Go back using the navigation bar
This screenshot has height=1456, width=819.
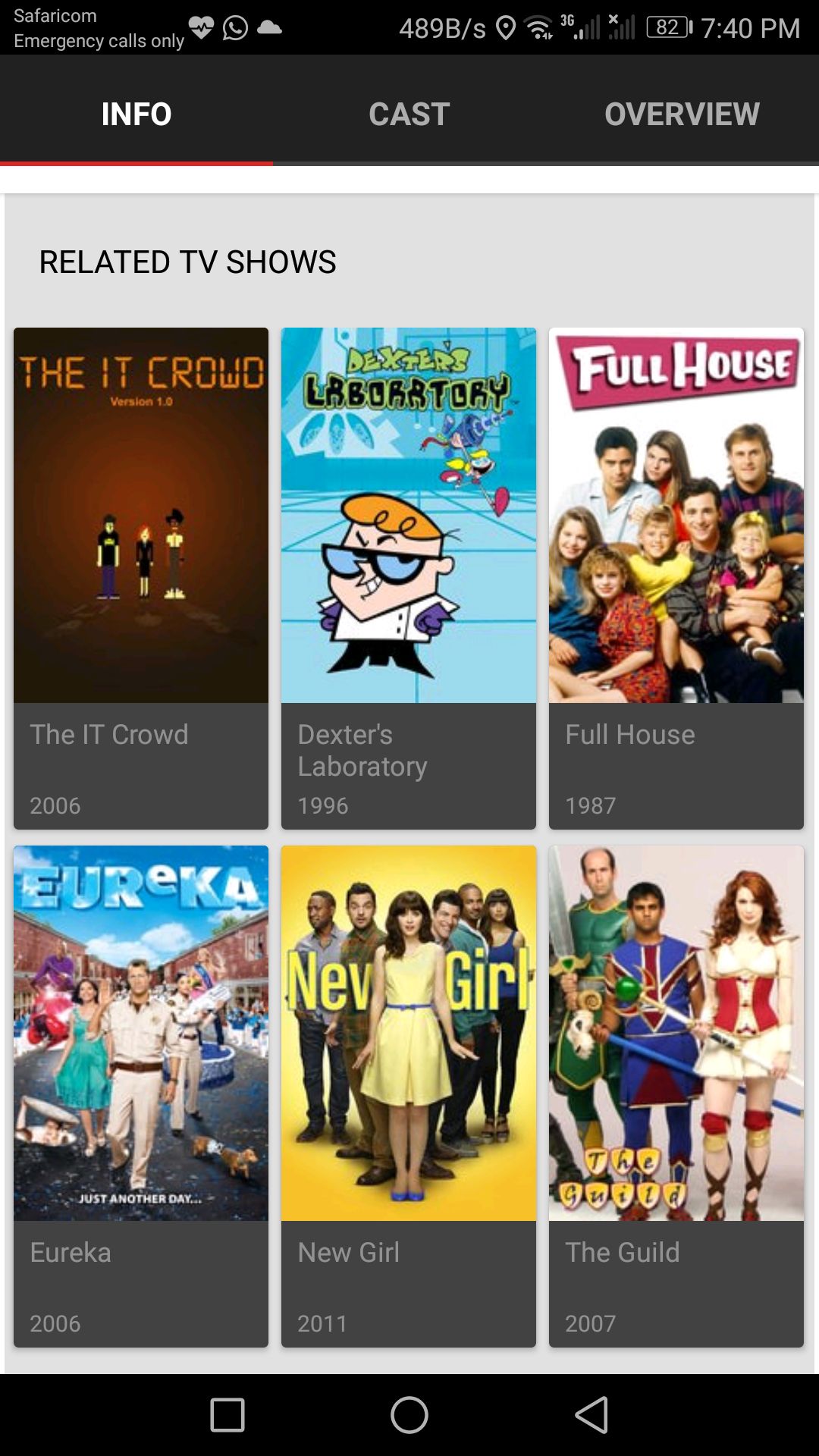(x=592, y=1415)
